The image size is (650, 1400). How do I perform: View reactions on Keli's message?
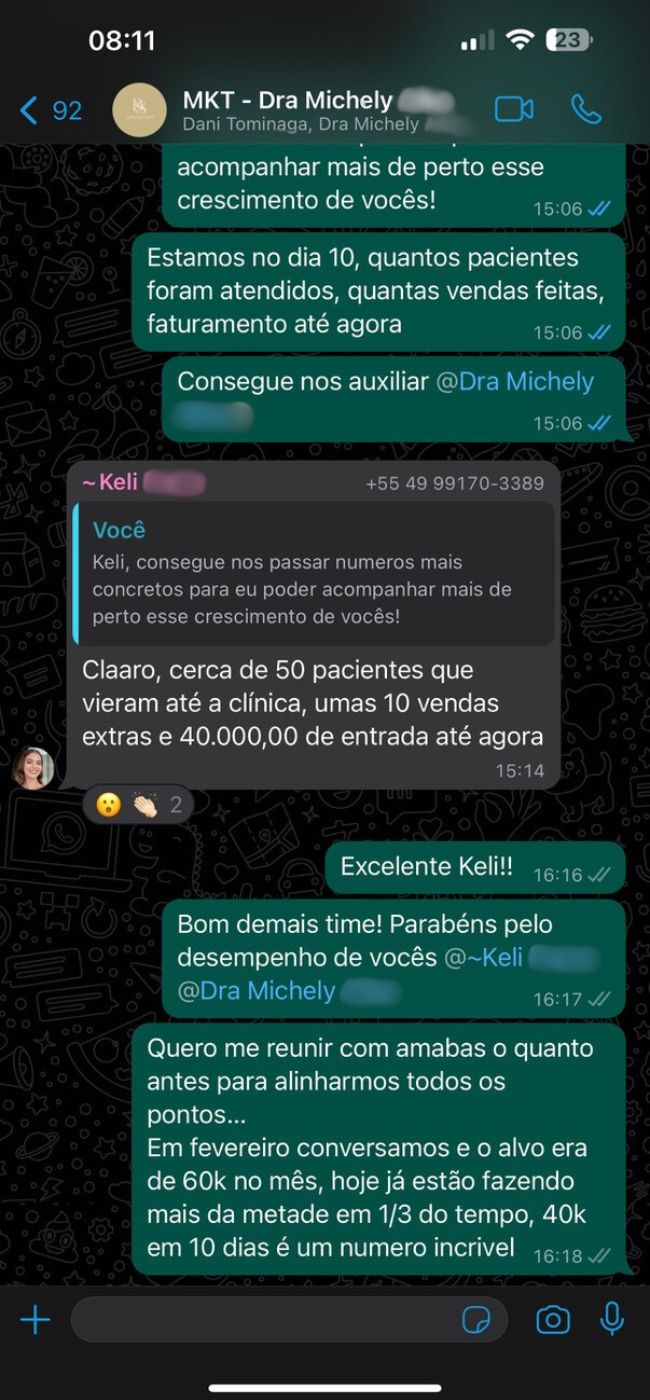click(x=138, y=804)
